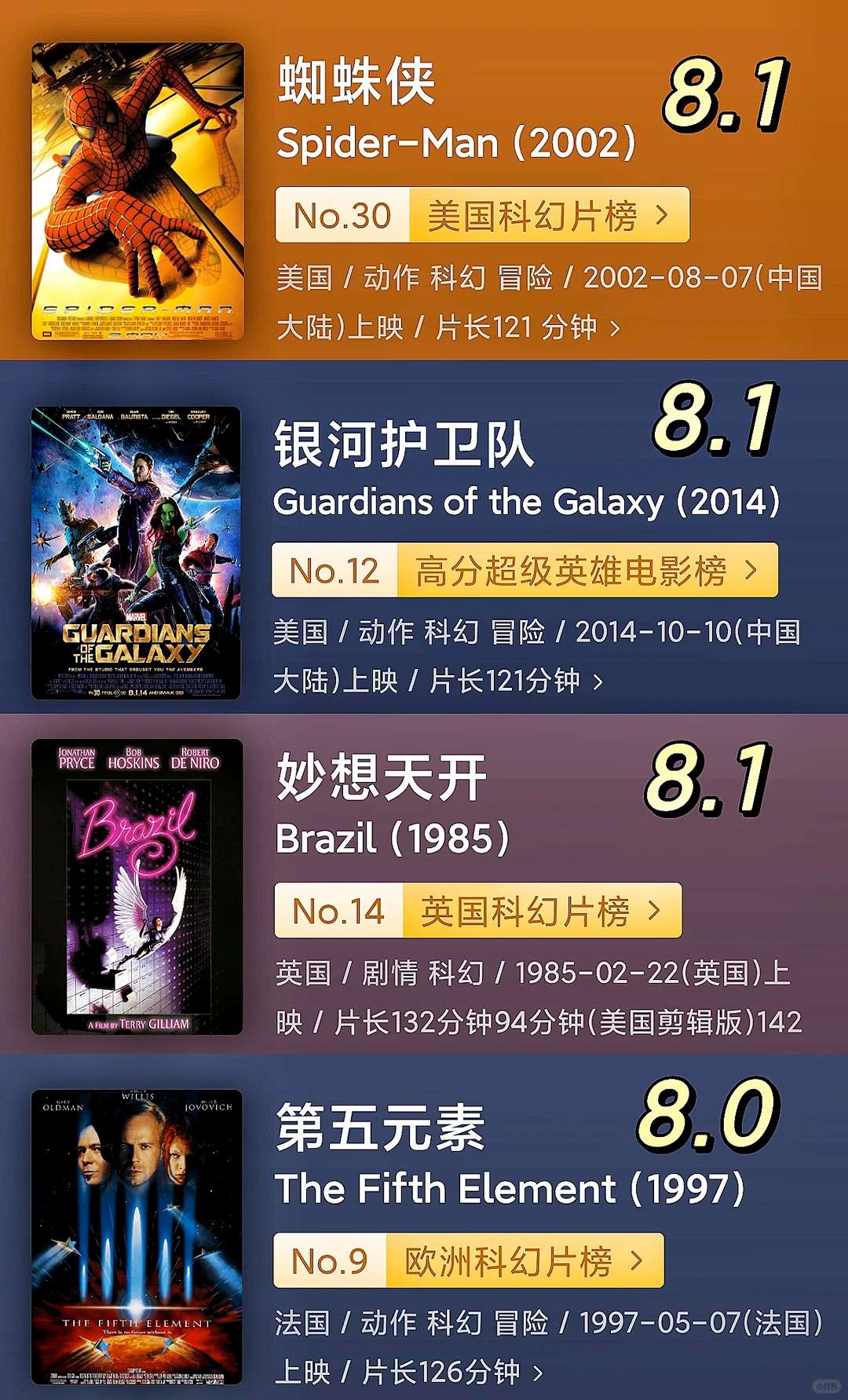Expand Guardians of the Galaxy detail chevron
The width and height of the screenshot is (848, 1400).
coord(597,683)
